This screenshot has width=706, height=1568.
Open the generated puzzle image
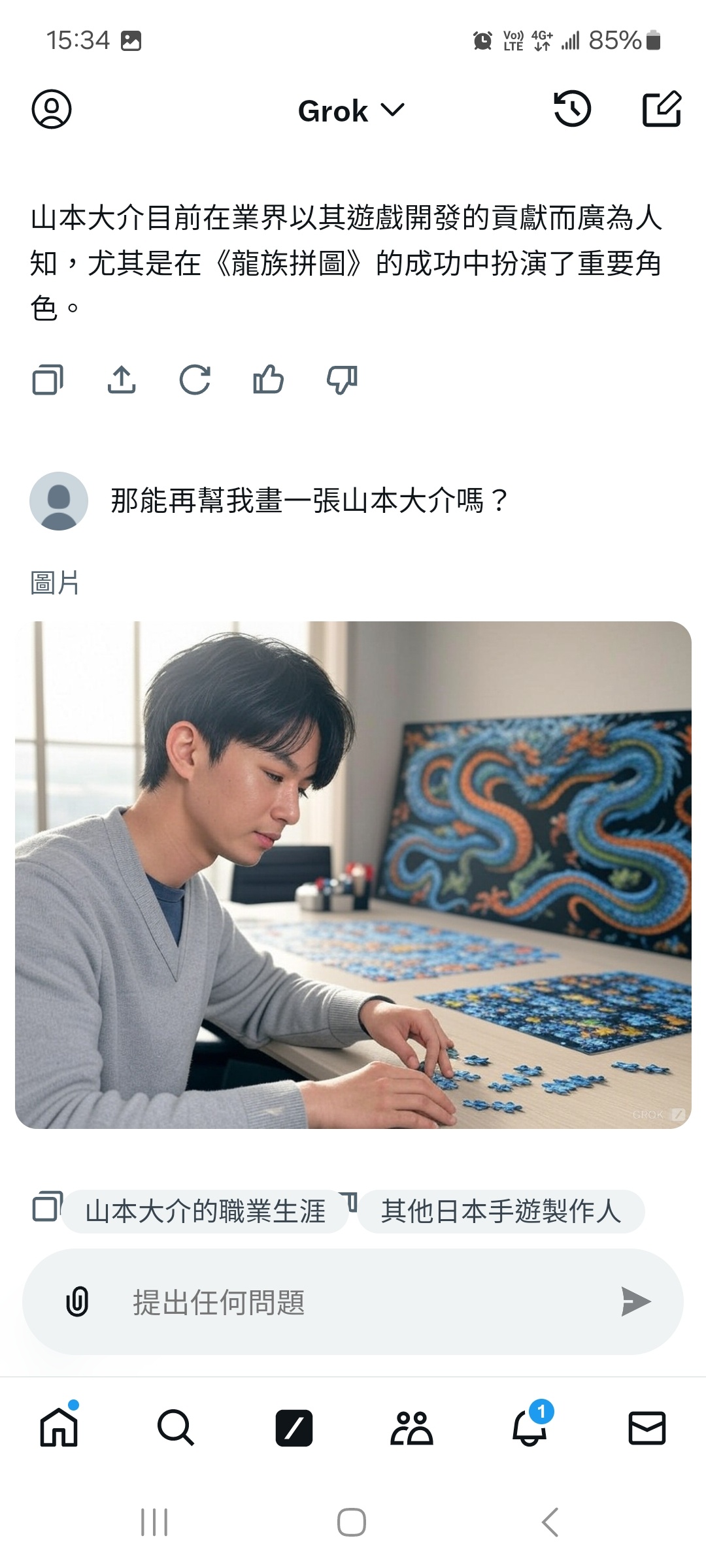click(x=353, y=875)
